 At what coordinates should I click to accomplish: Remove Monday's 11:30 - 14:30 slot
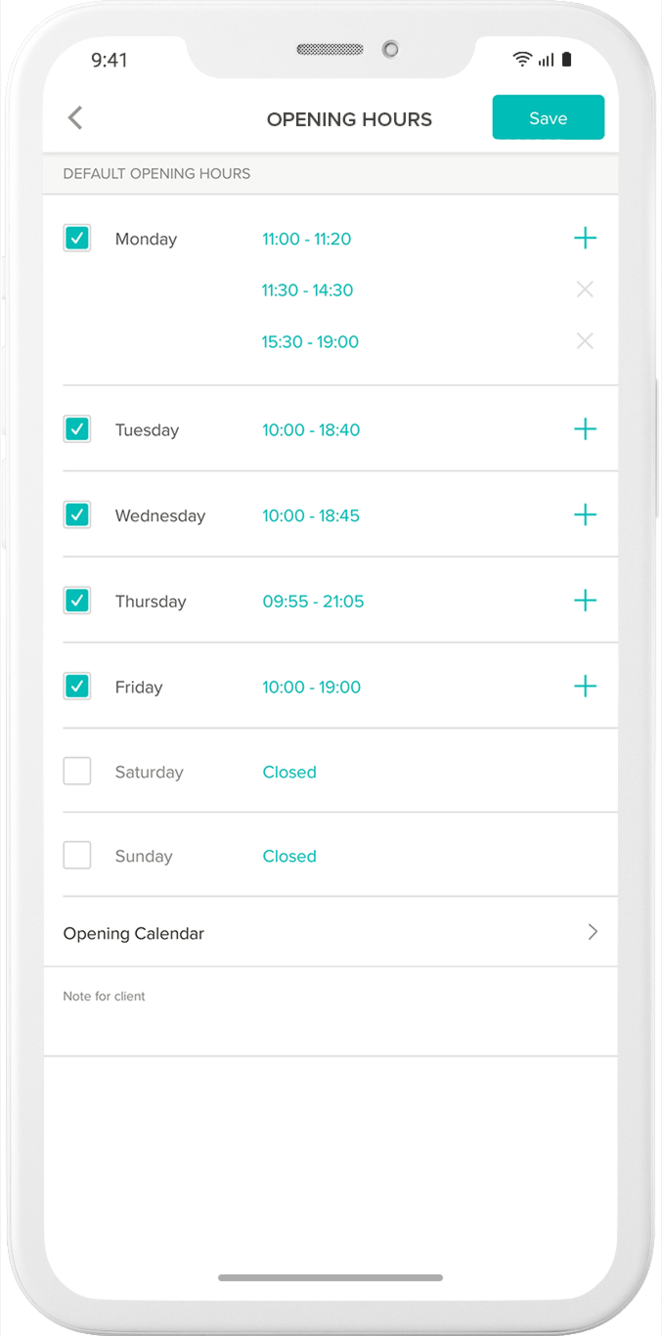tap(585, 290)
